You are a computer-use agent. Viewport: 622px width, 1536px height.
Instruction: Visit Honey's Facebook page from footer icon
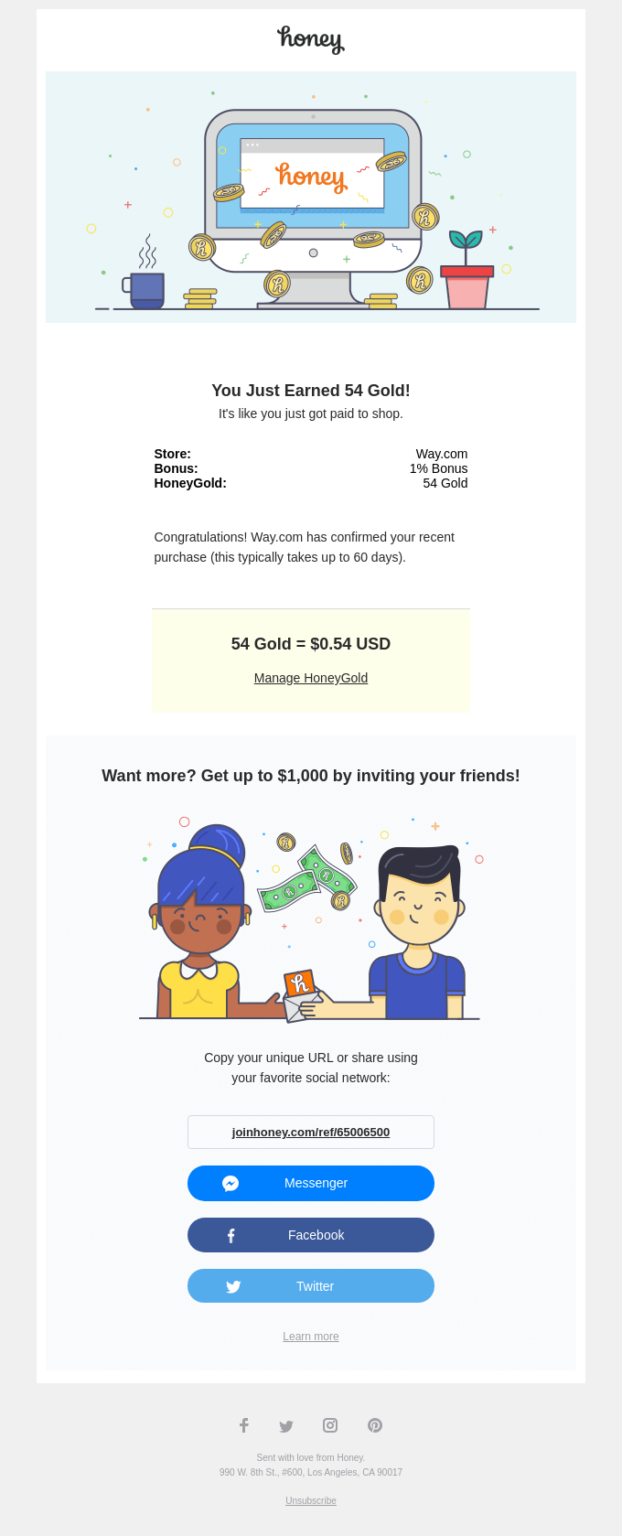coord(243,1425)
